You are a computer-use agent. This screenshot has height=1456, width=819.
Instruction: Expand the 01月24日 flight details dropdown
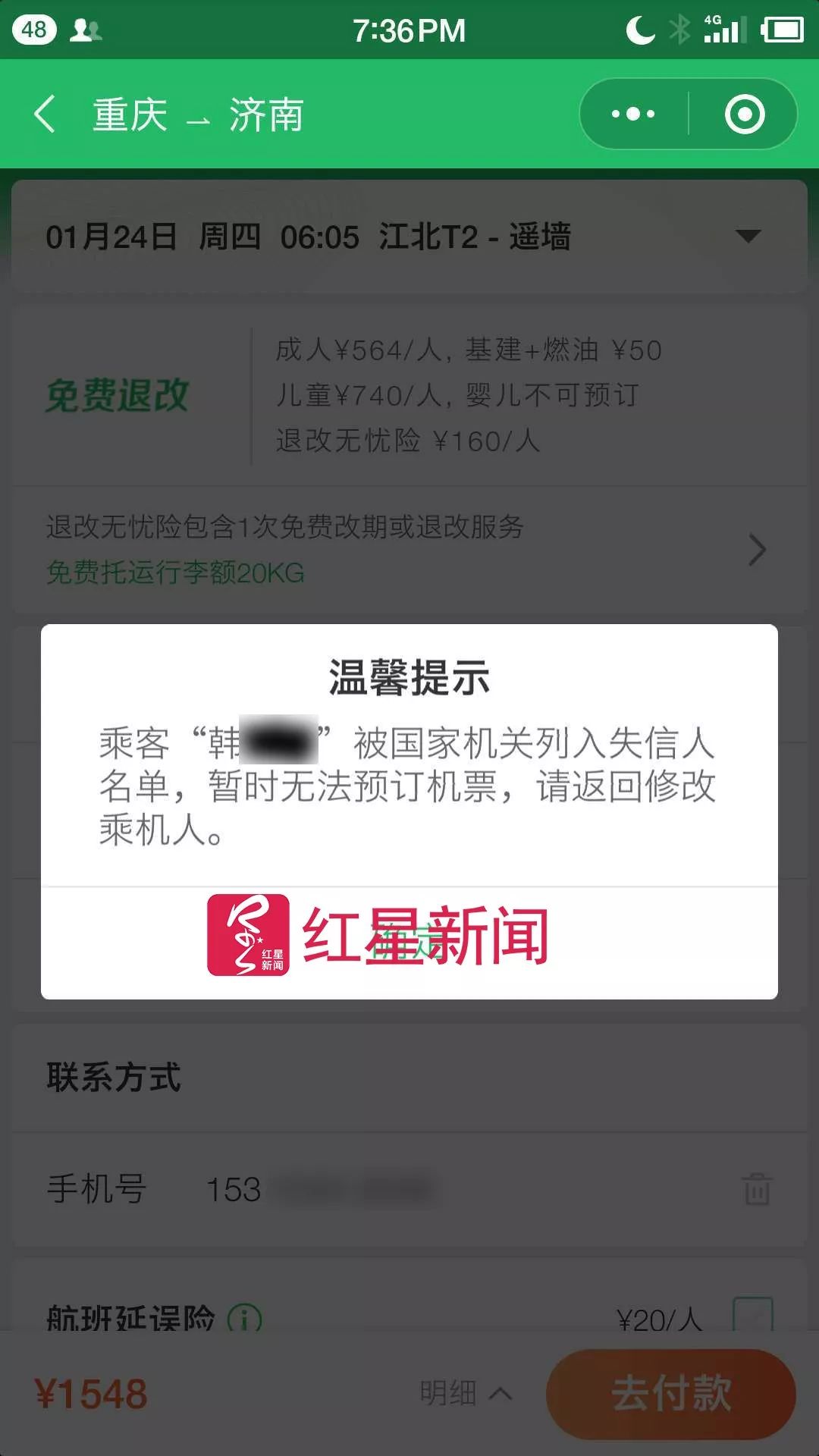(x=748, y=237)
